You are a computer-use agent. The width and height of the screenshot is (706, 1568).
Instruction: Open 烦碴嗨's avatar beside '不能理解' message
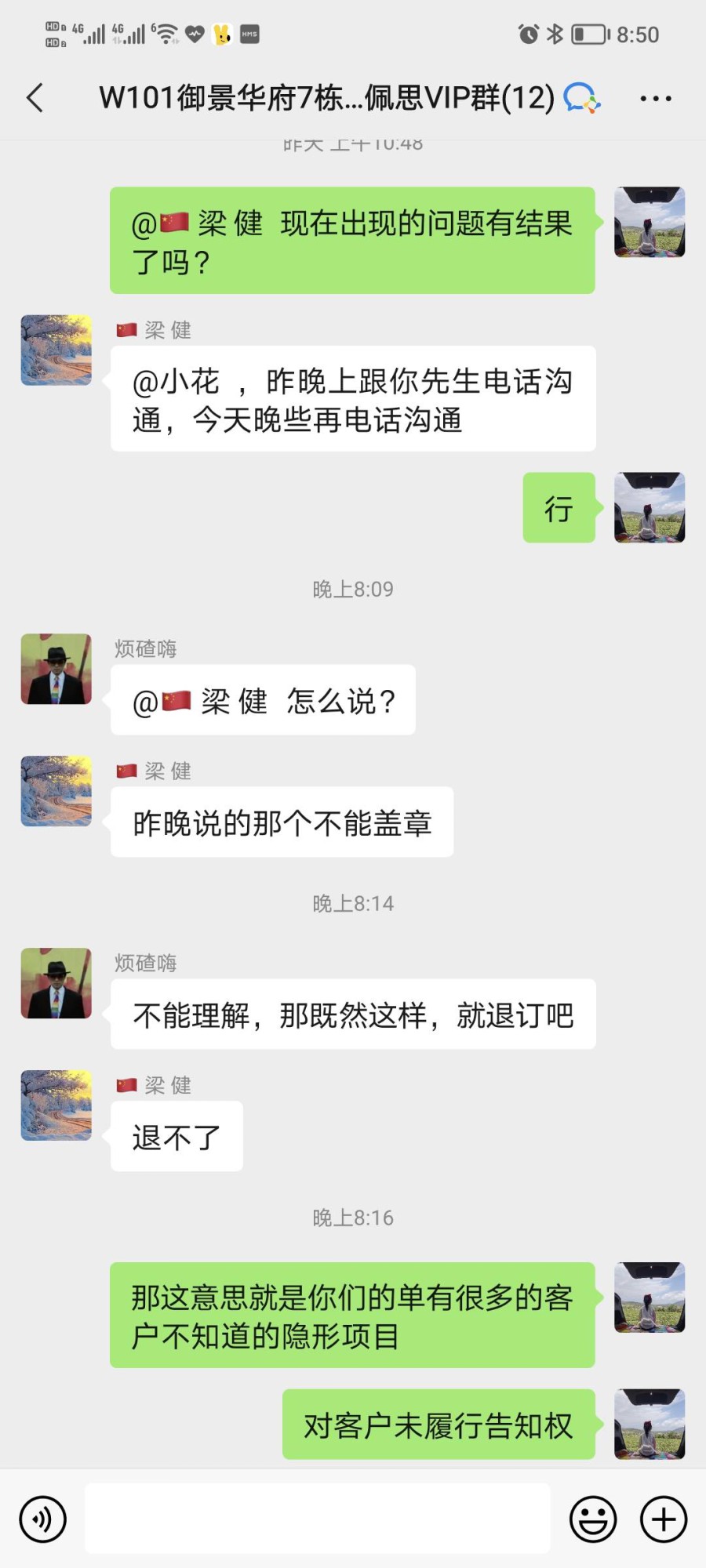56,983
